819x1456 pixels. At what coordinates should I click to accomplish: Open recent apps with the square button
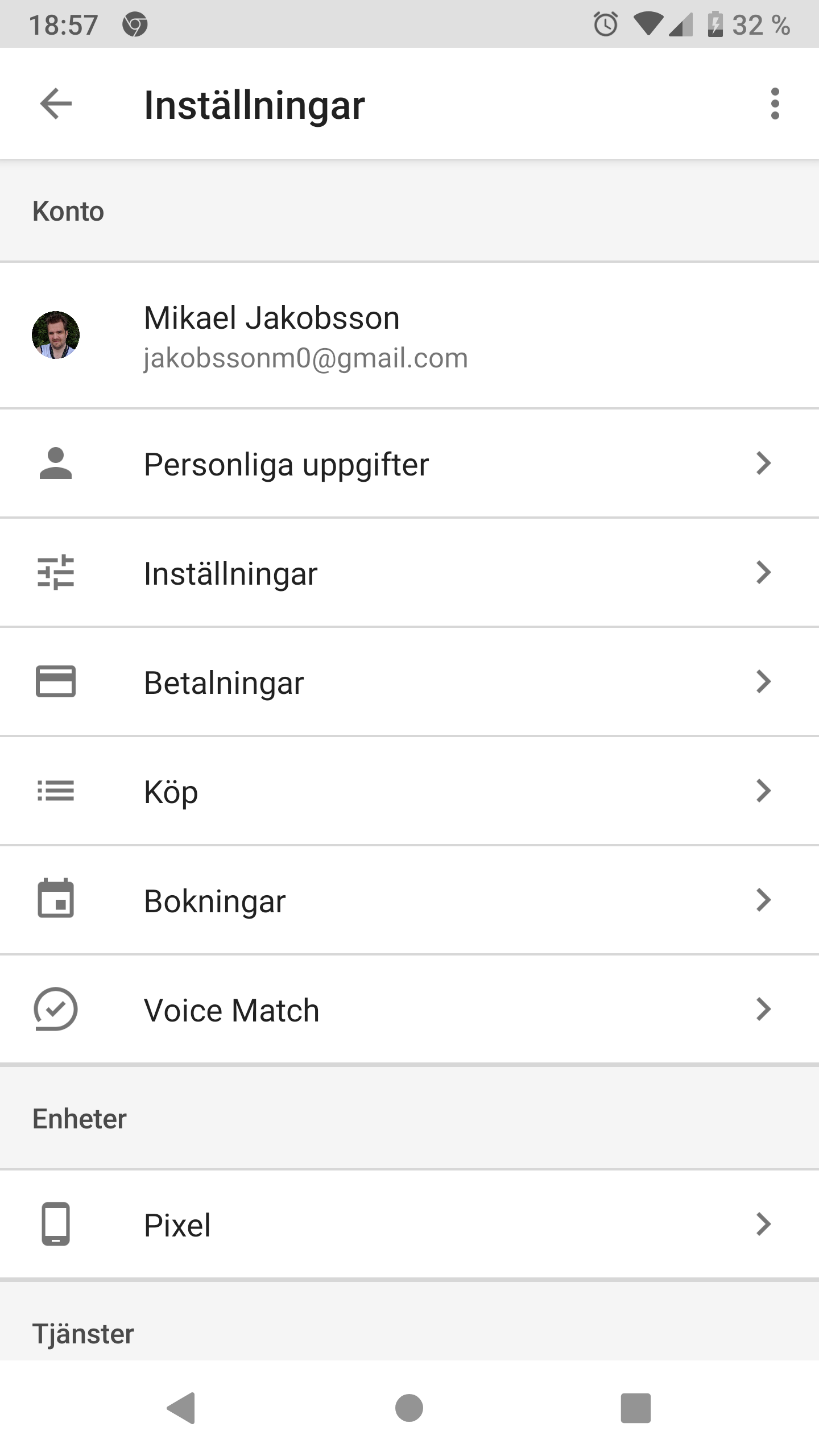pyautogui.click(x=635, y=1408)
